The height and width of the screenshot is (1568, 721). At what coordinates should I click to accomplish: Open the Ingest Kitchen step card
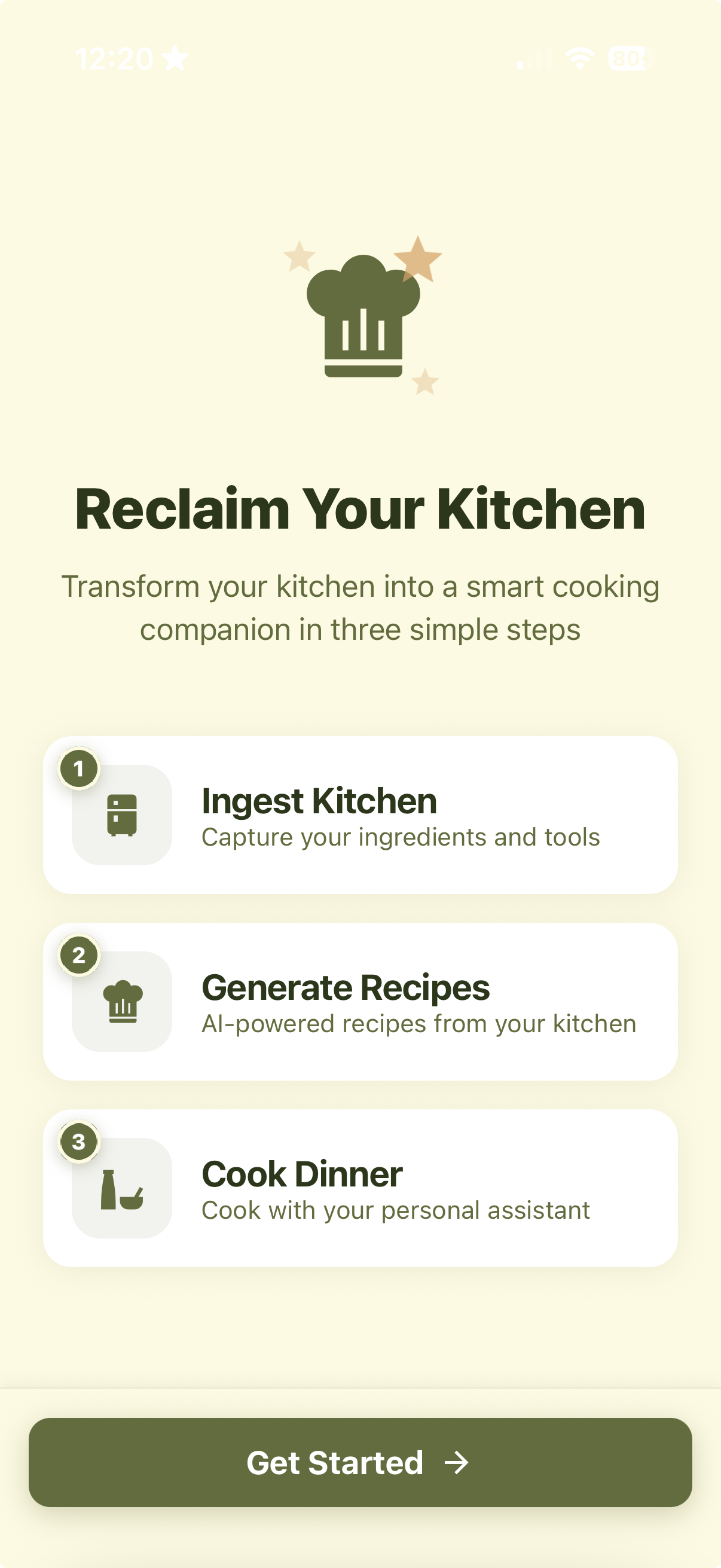point(359,815)
